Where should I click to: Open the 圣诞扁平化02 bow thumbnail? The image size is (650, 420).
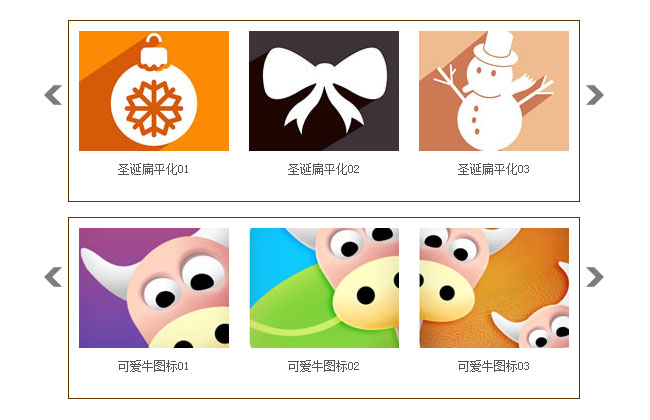324,91
